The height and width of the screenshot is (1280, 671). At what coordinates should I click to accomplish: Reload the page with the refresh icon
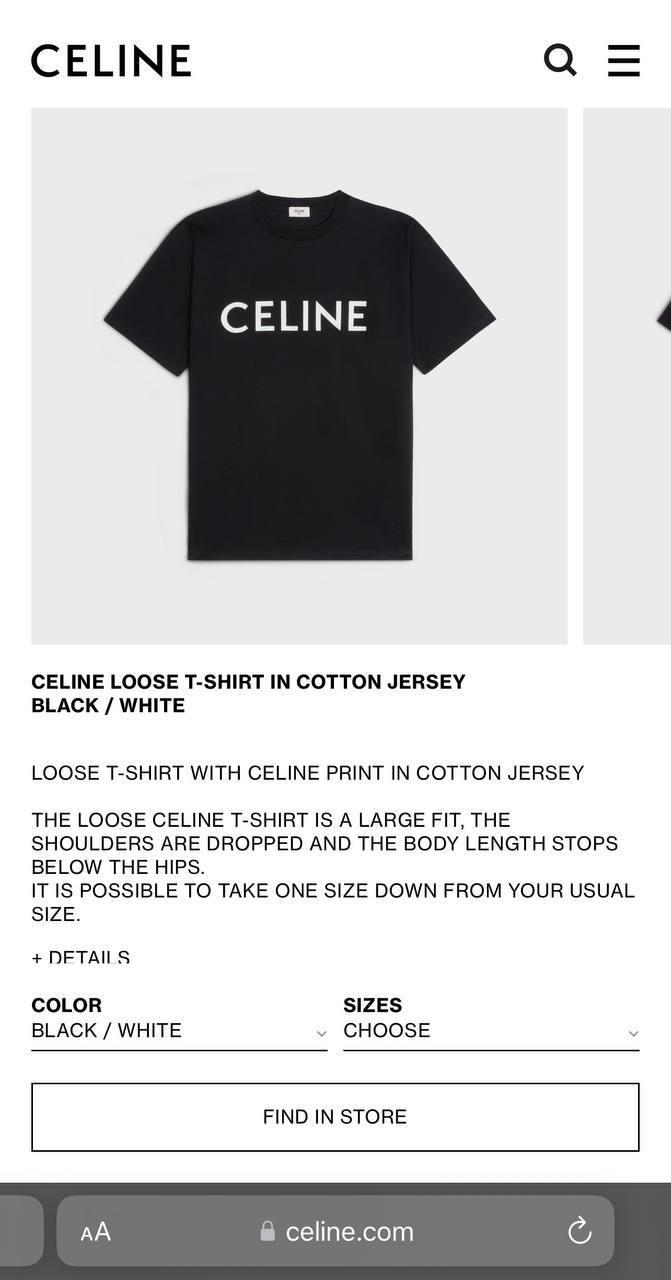click(580, 1232)
